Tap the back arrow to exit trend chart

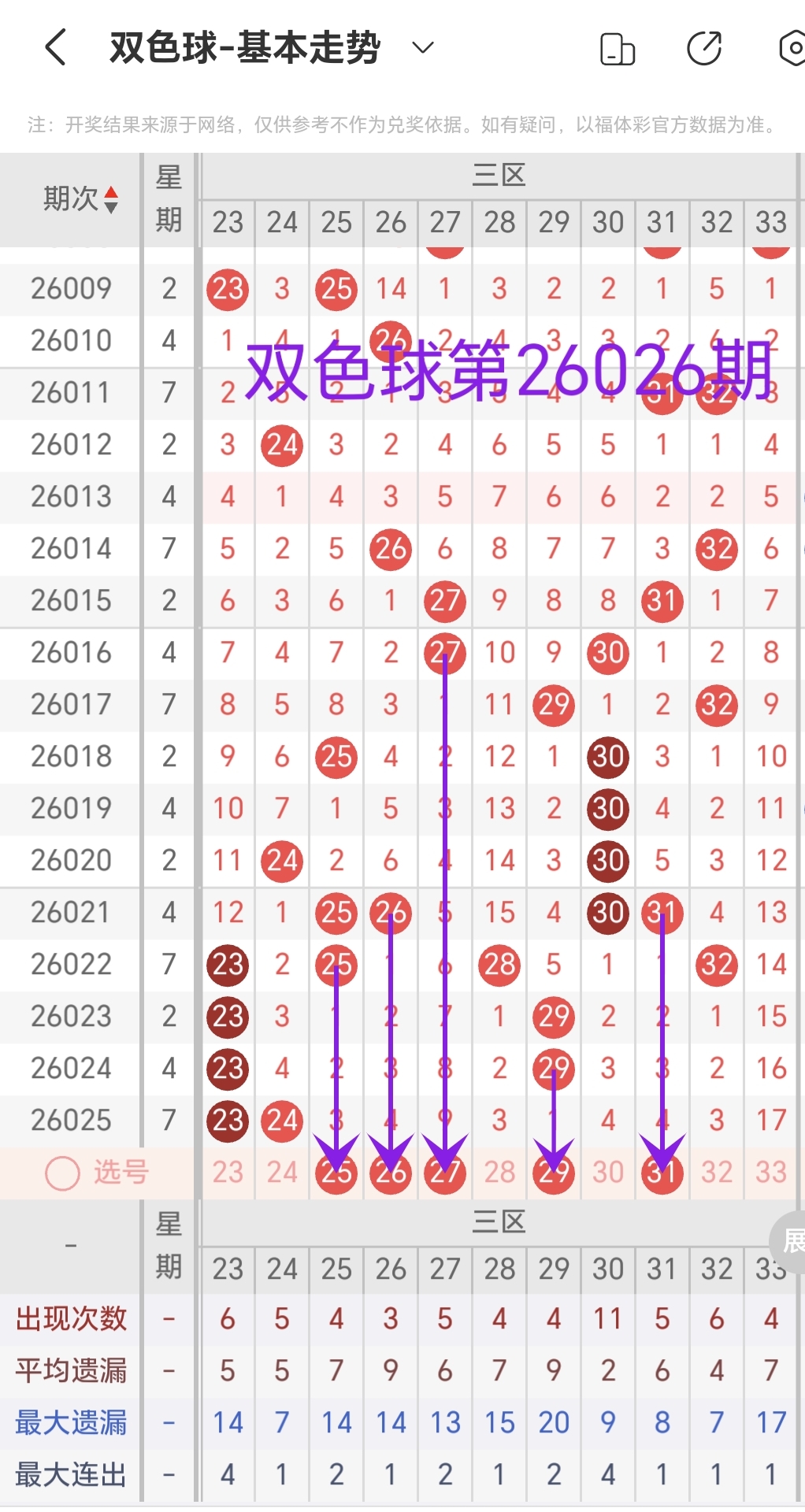(x=54, y=47)
